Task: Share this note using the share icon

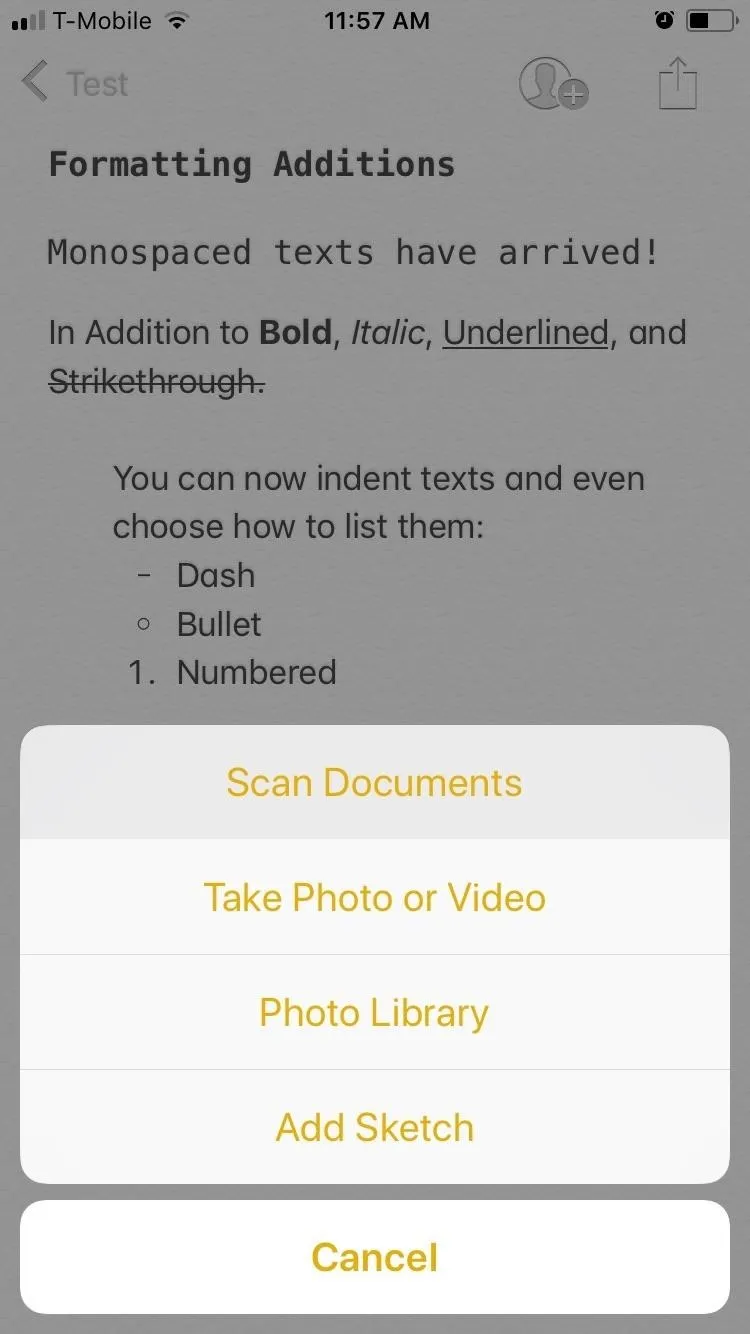Action: pos(678,82)
